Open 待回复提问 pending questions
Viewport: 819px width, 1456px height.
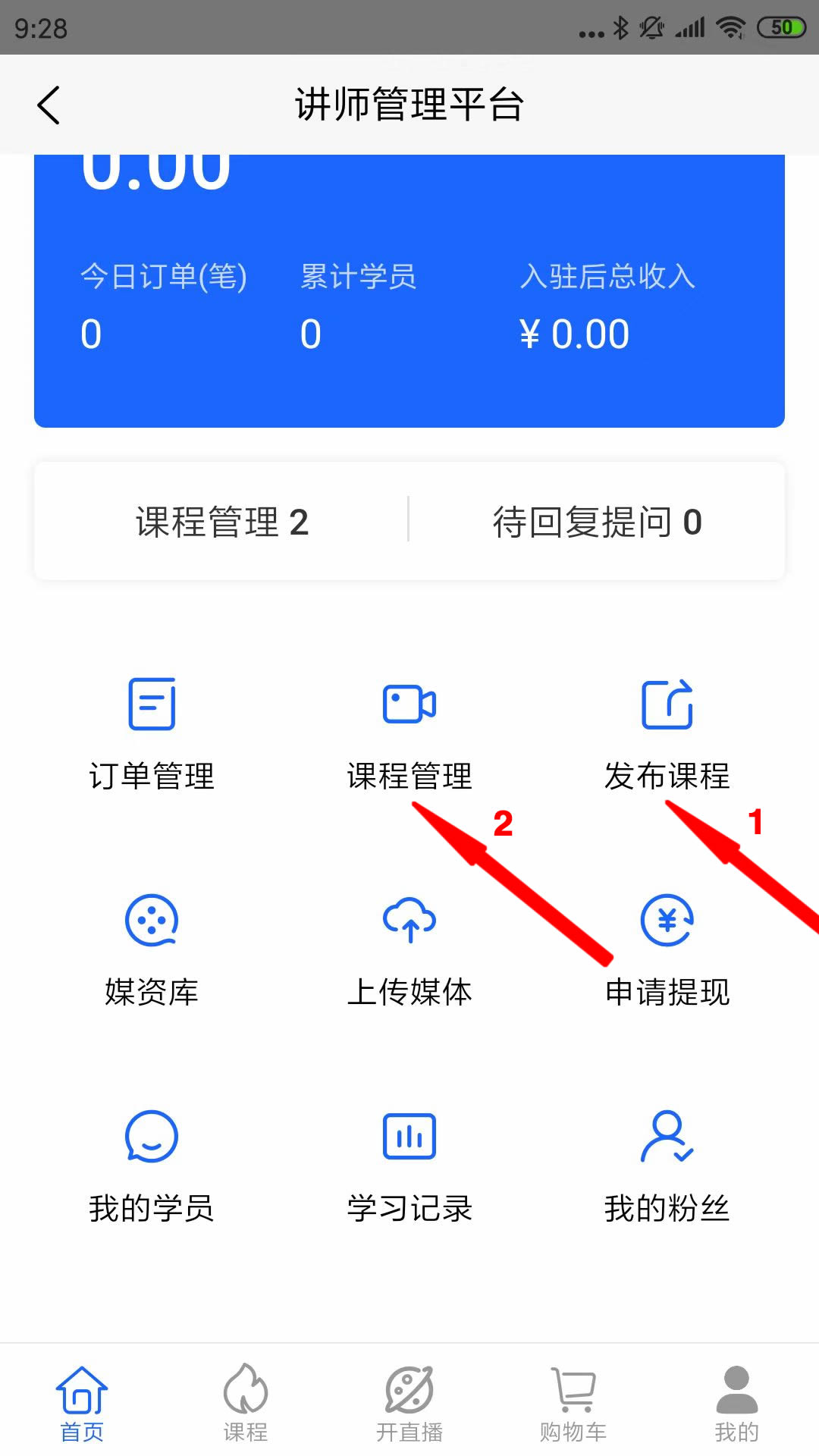597,522
